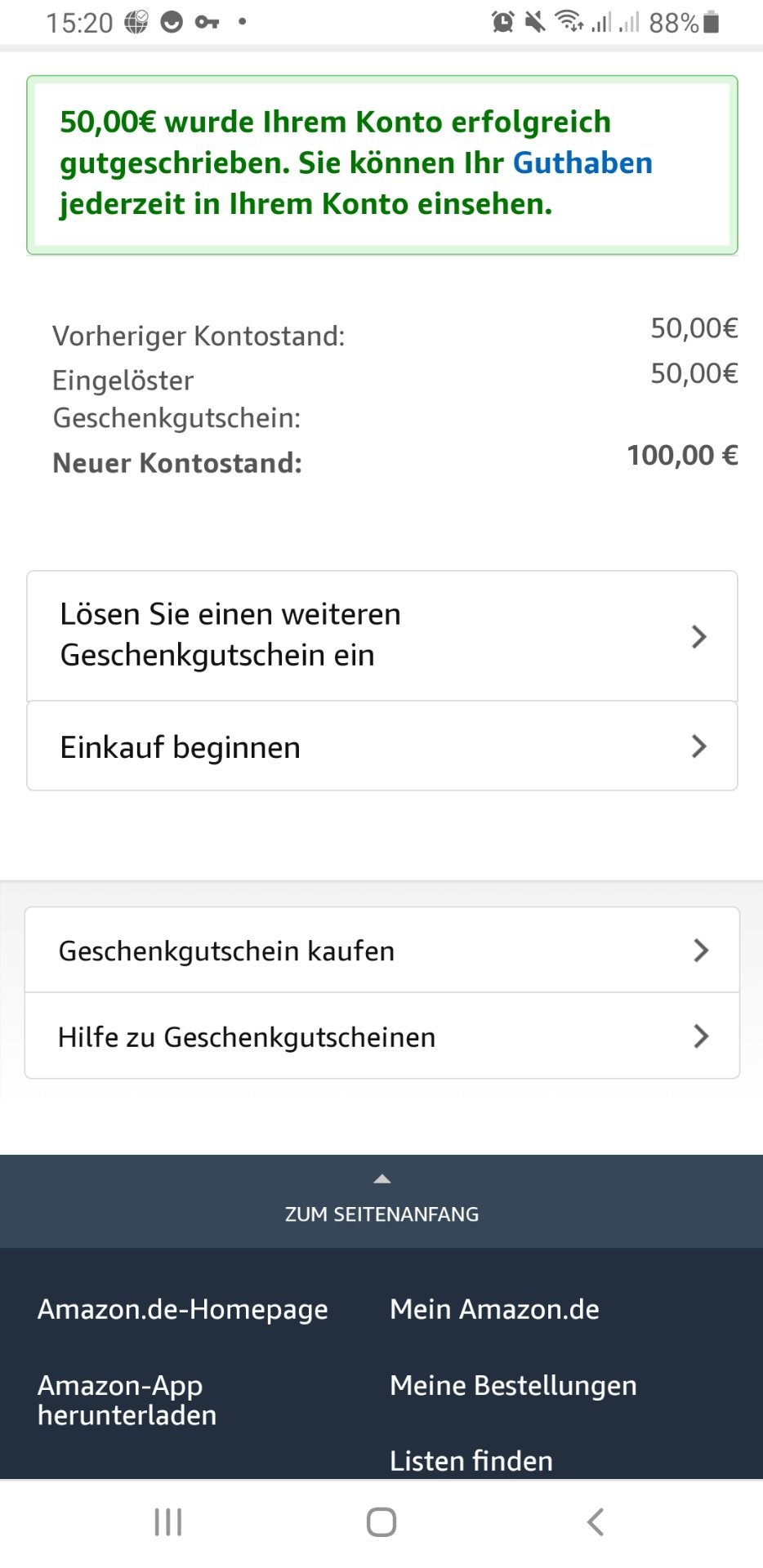Viewport: 763px width, 1568px height.
Task: Tap Zum Seitenanfang to jump up
Action: point(381,1201)
